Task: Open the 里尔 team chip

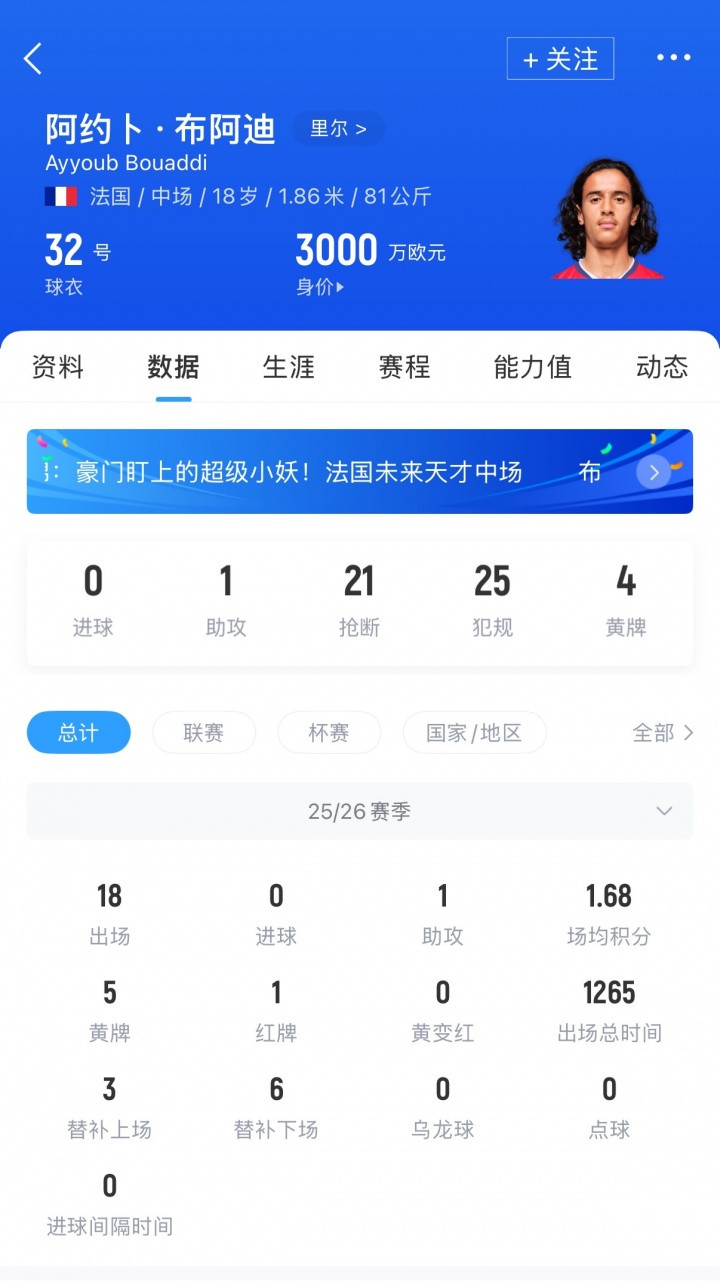Action: click(x=338, y=129)
